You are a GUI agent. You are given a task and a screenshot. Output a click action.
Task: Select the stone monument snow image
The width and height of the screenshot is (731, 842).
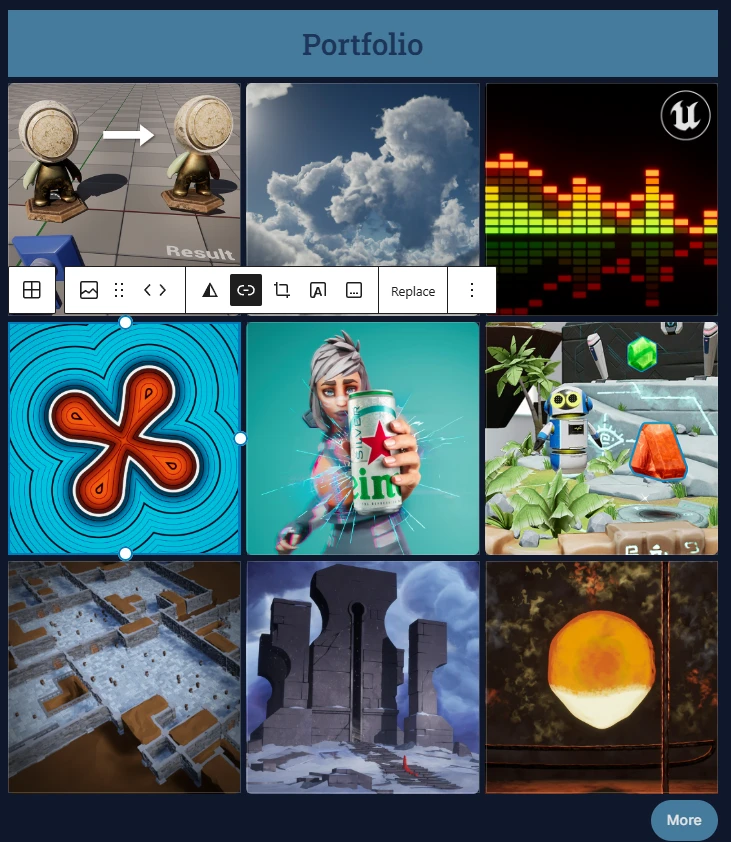(362, 677)
